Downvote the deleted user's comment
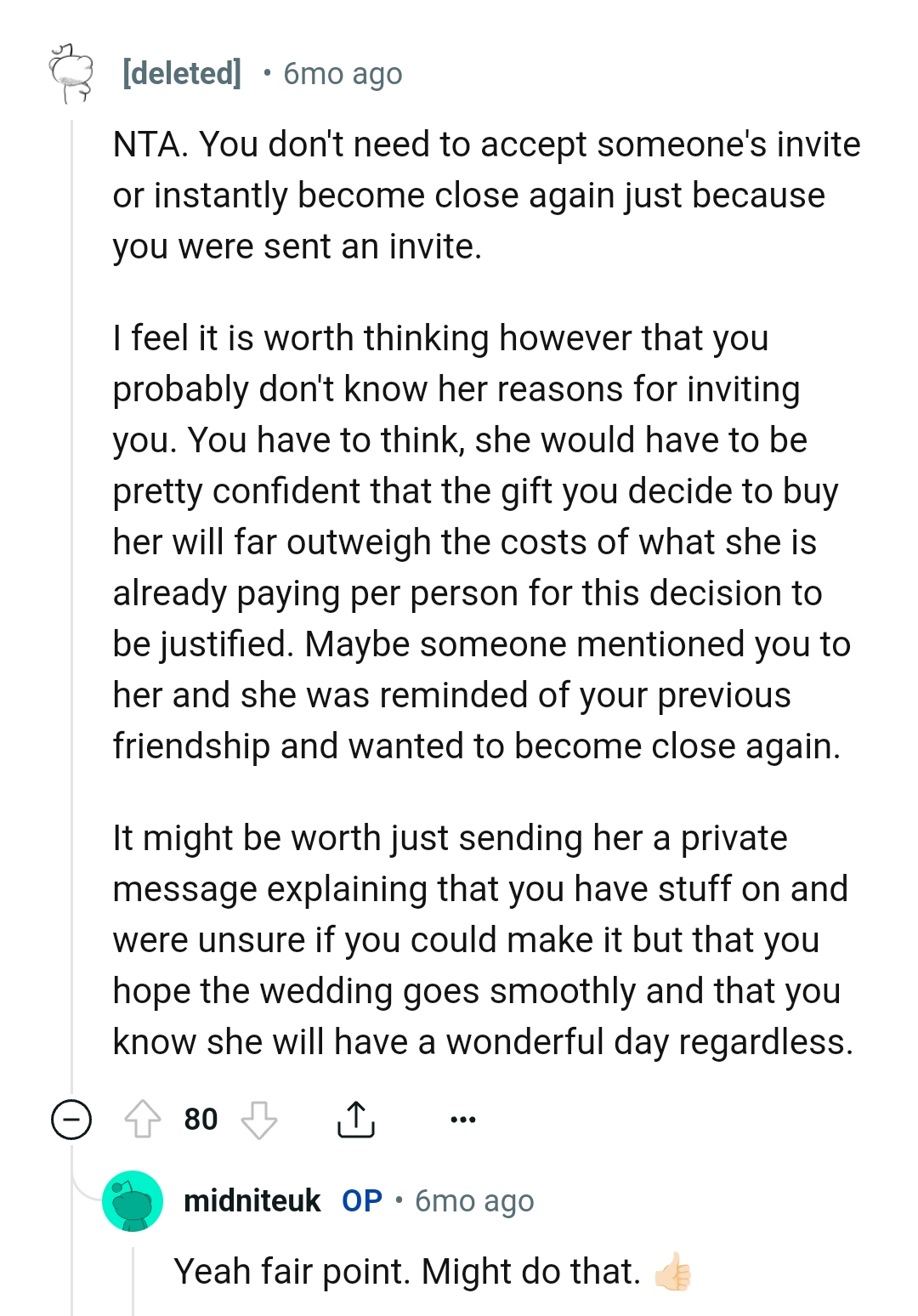Image resolution: width=918 pixels, height=1316 pixels. (261, 1119)
